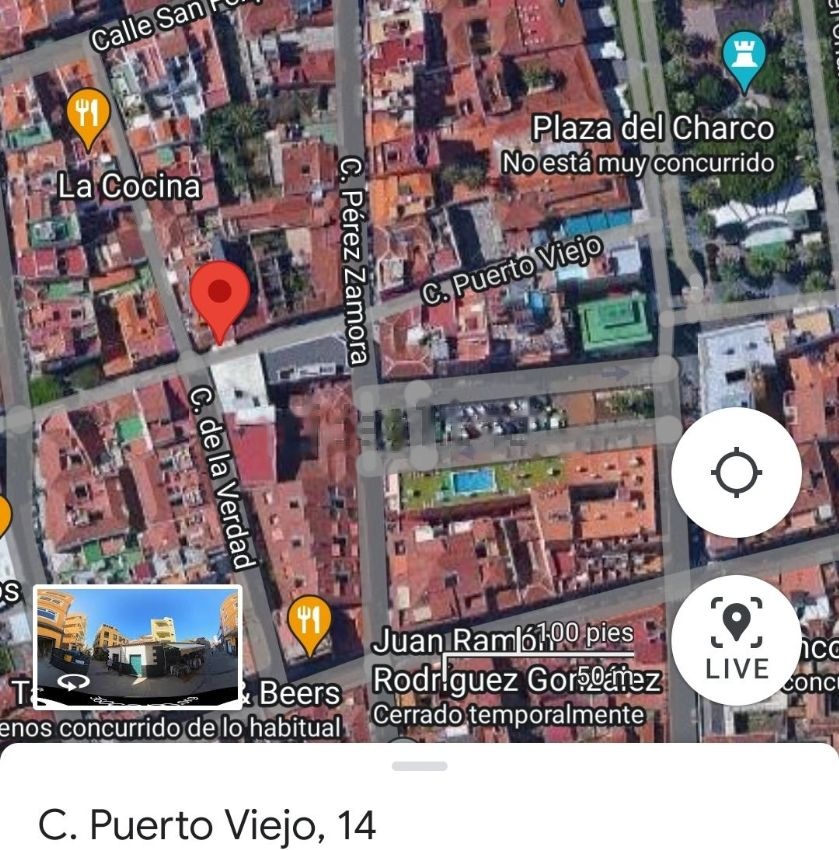Tap the red dropped pin
The height and width of the screenshot is (850, 839).
click(220, 302)
